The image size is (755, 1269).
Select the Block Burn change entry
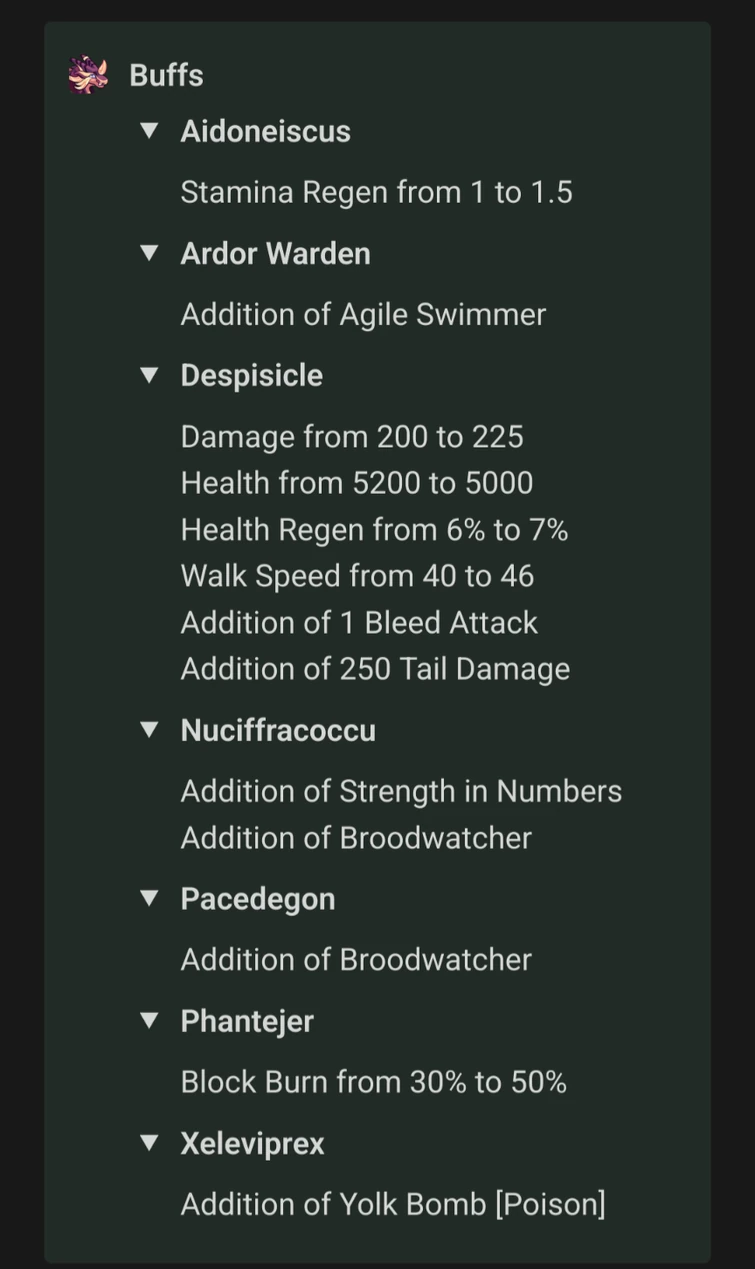373,1081
